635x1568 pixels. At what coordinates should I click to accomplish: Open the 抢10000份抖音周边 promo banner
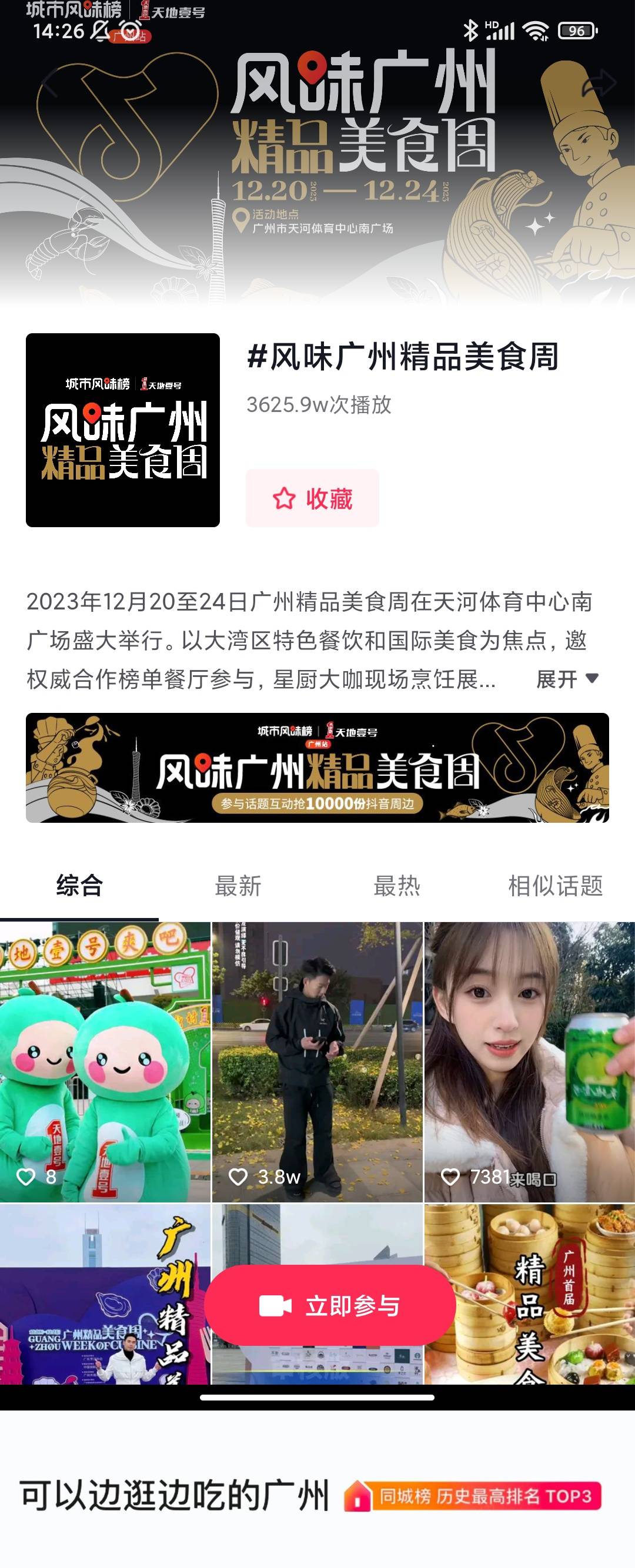[317, 768]
